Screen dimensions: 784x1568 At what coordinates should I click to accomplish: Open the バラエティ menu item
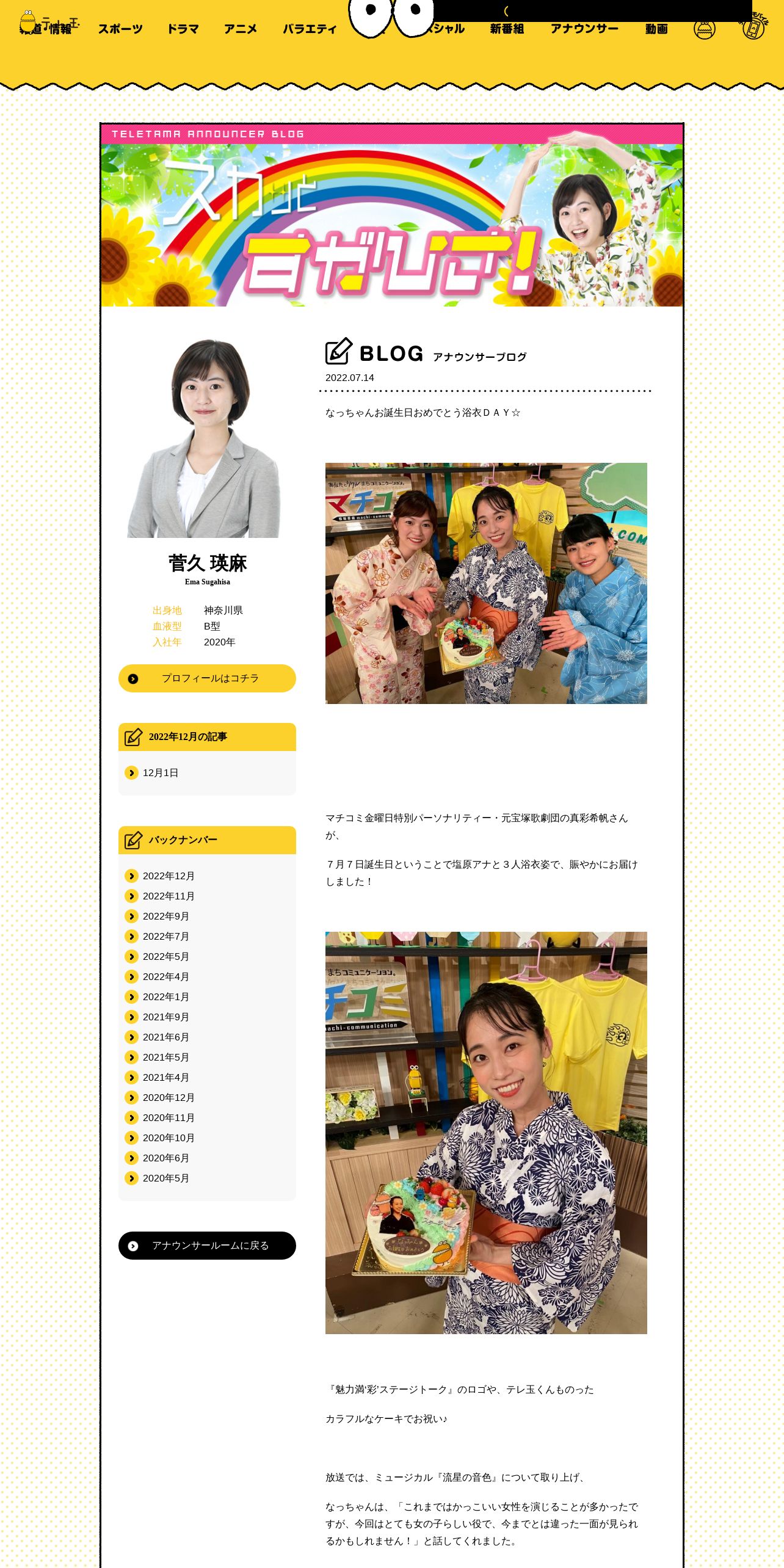coord(310,29)
